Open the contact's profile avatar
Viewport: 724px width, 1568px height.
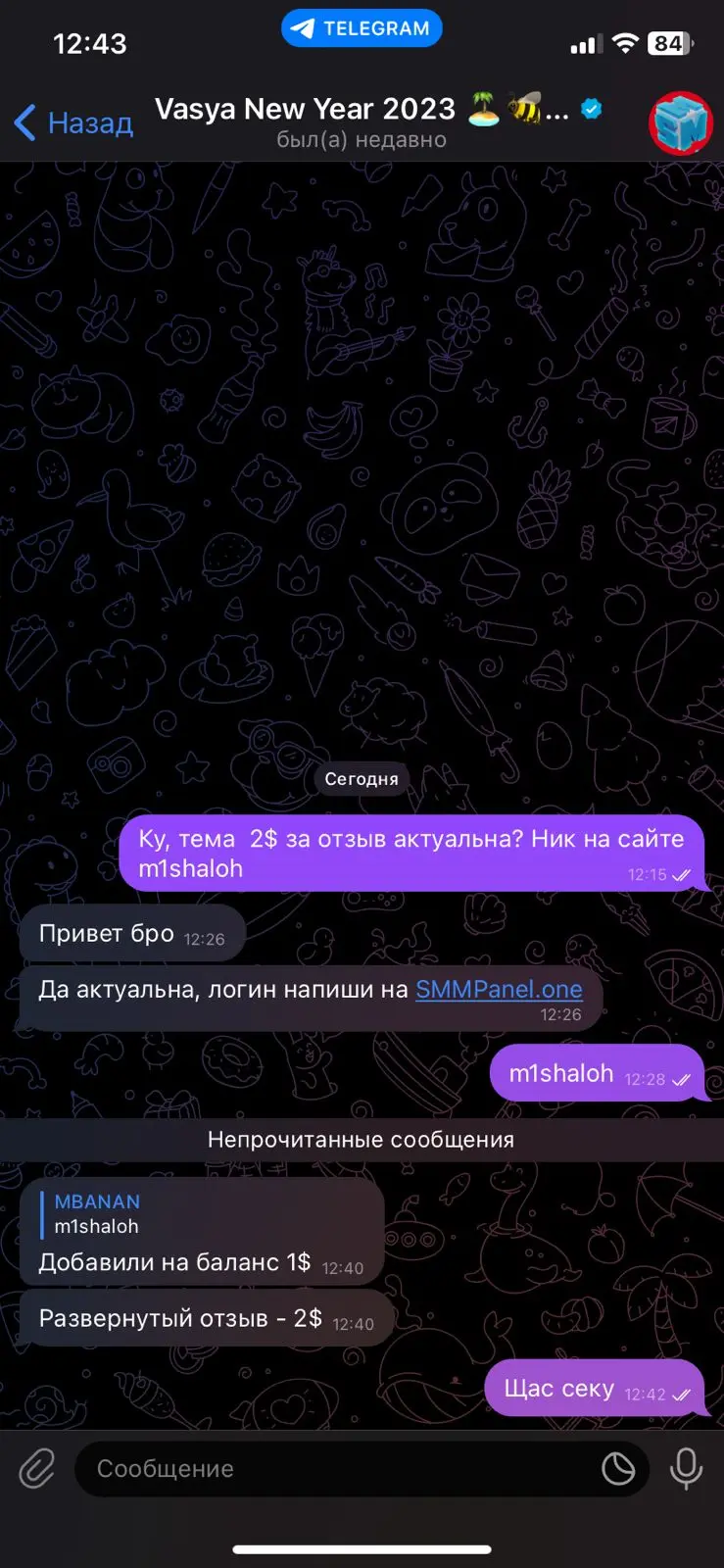(x=680, y=123)
